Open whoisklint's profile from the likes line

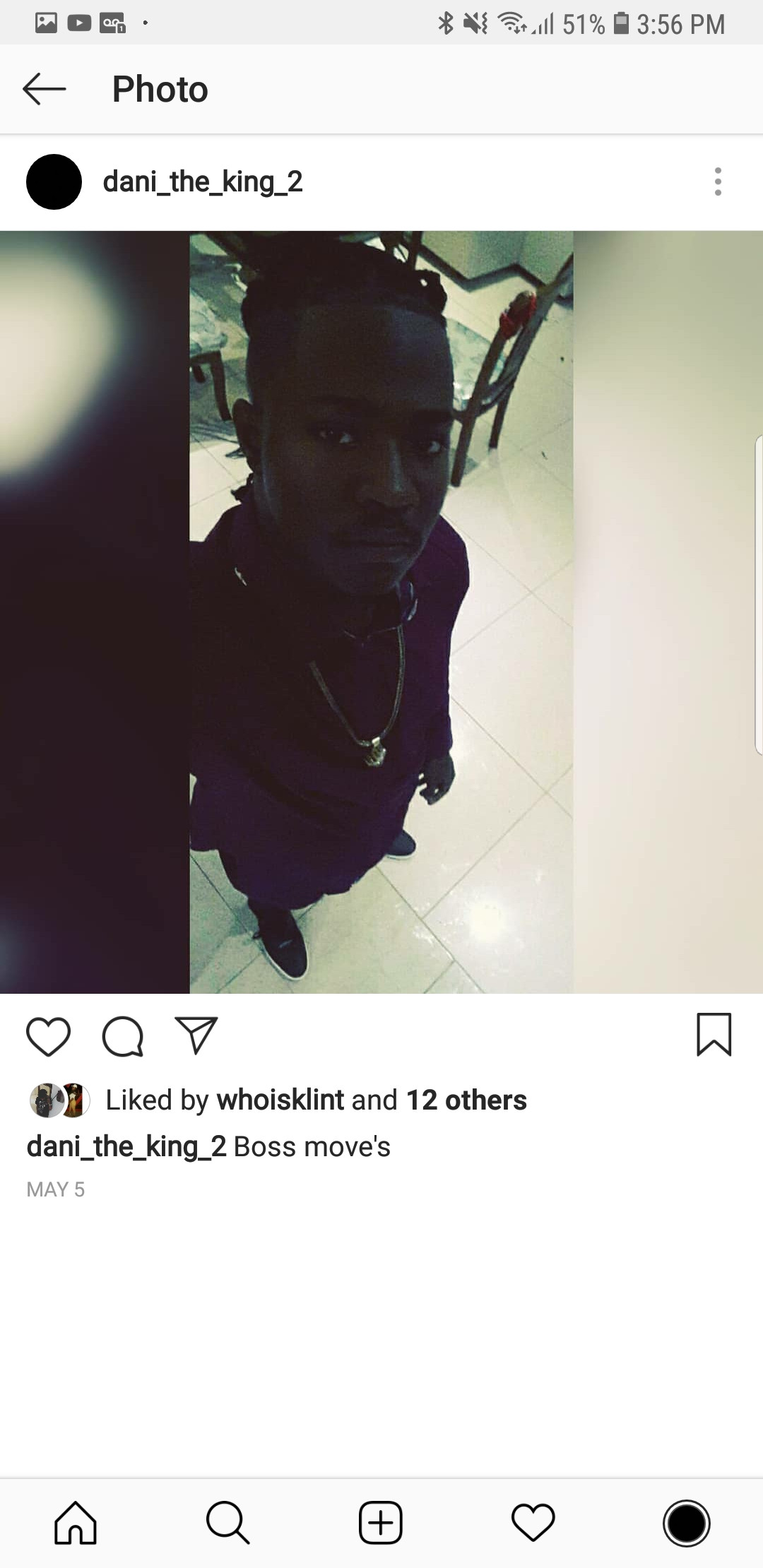(280, 1100)
